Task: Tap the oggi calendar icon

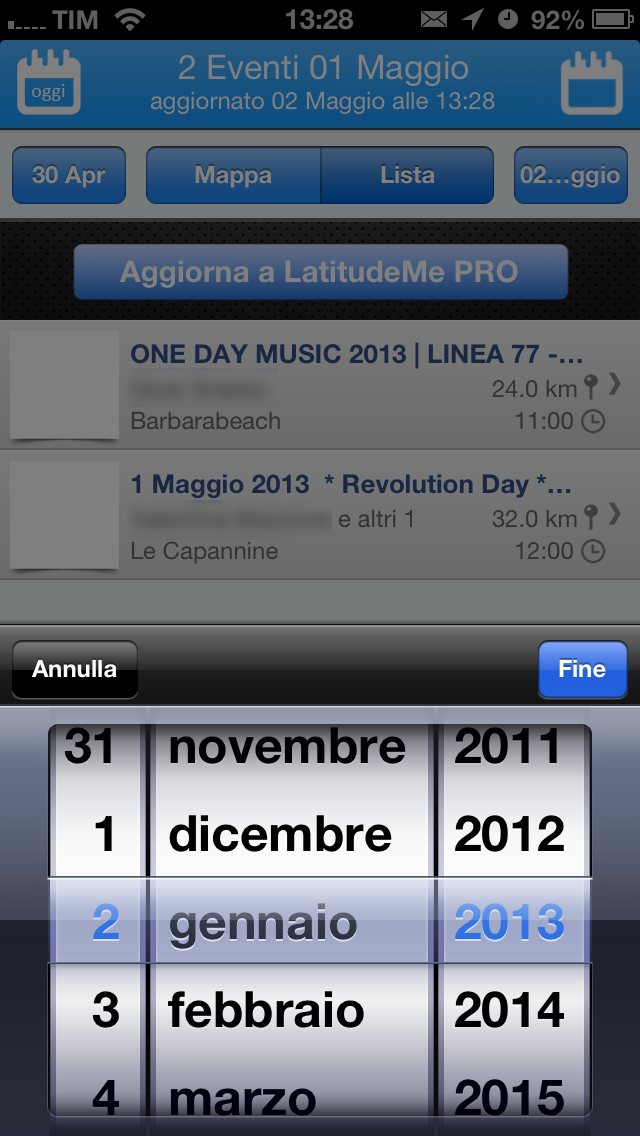Action: (49, 82)
